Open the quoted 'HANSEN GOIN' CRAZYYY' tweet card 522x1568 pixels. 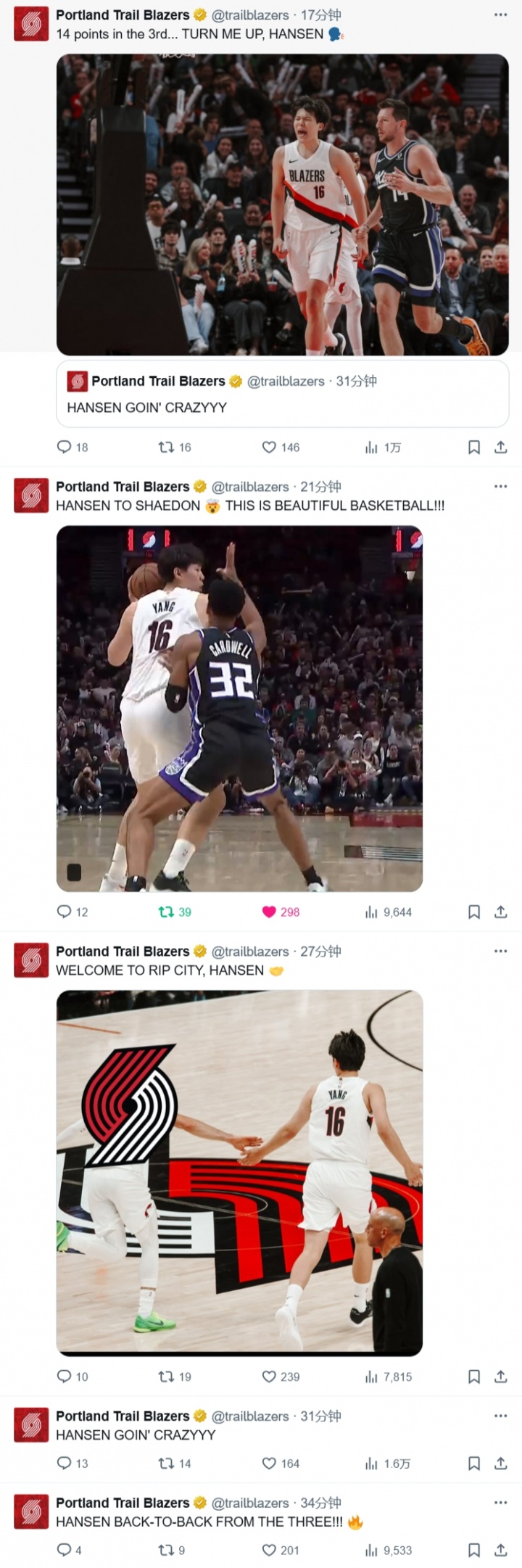[282, 394]
